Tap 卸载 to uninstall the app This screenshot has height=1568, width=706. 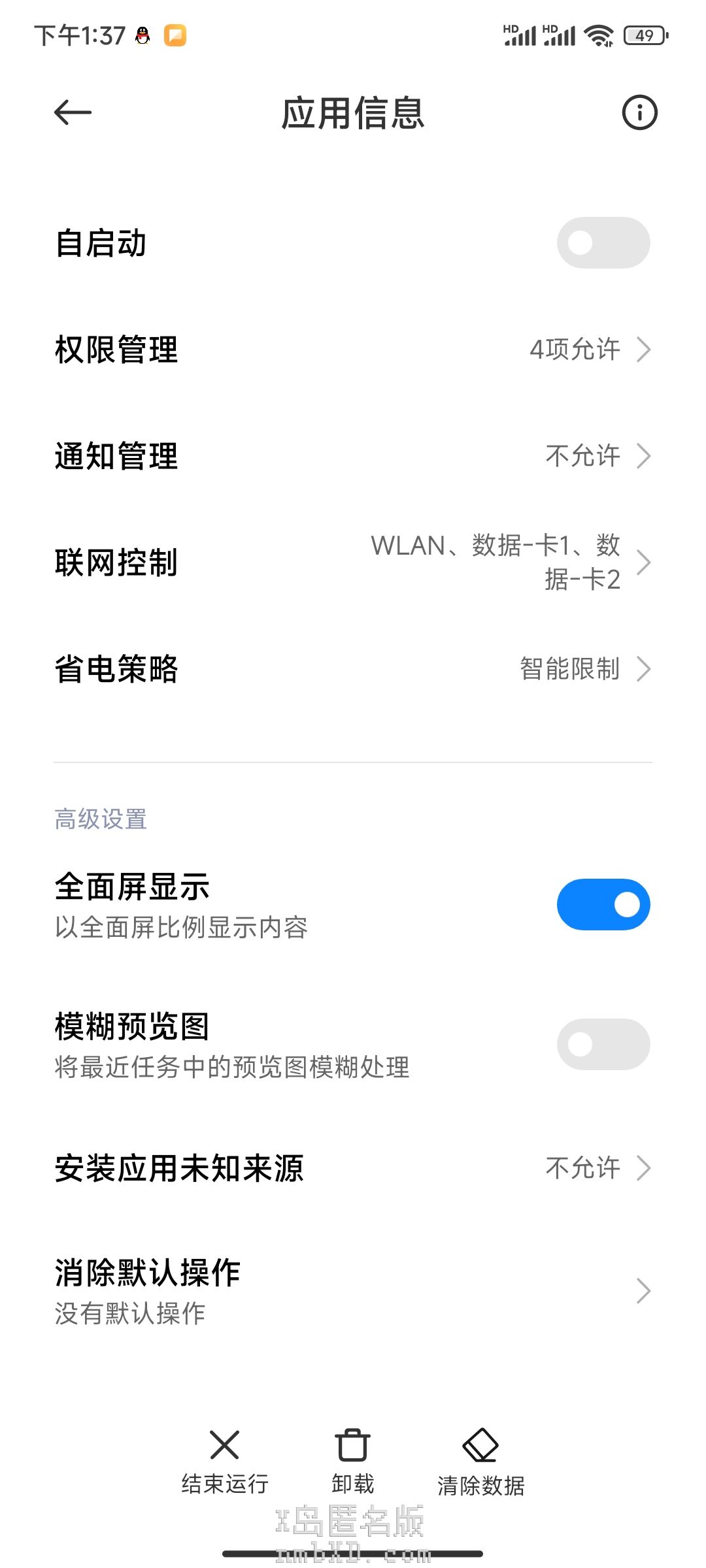352,1461
